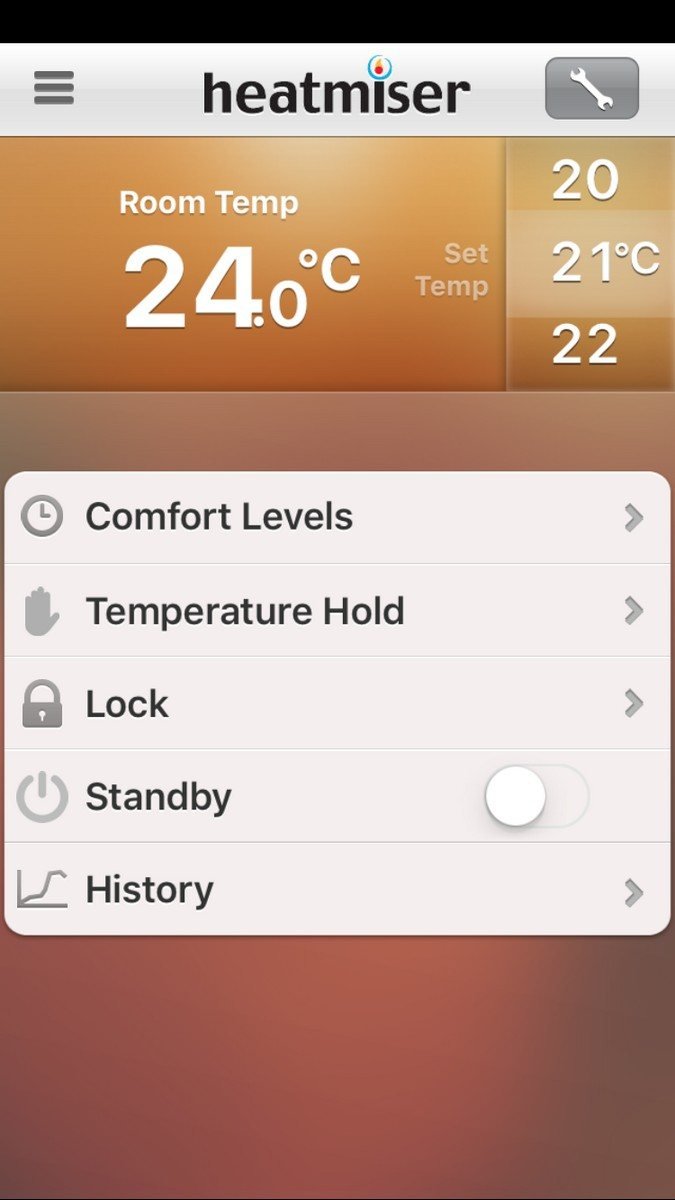Open the hamburger menu
The height and width of the screenshot is (1200, 675).
pos(54,90)
